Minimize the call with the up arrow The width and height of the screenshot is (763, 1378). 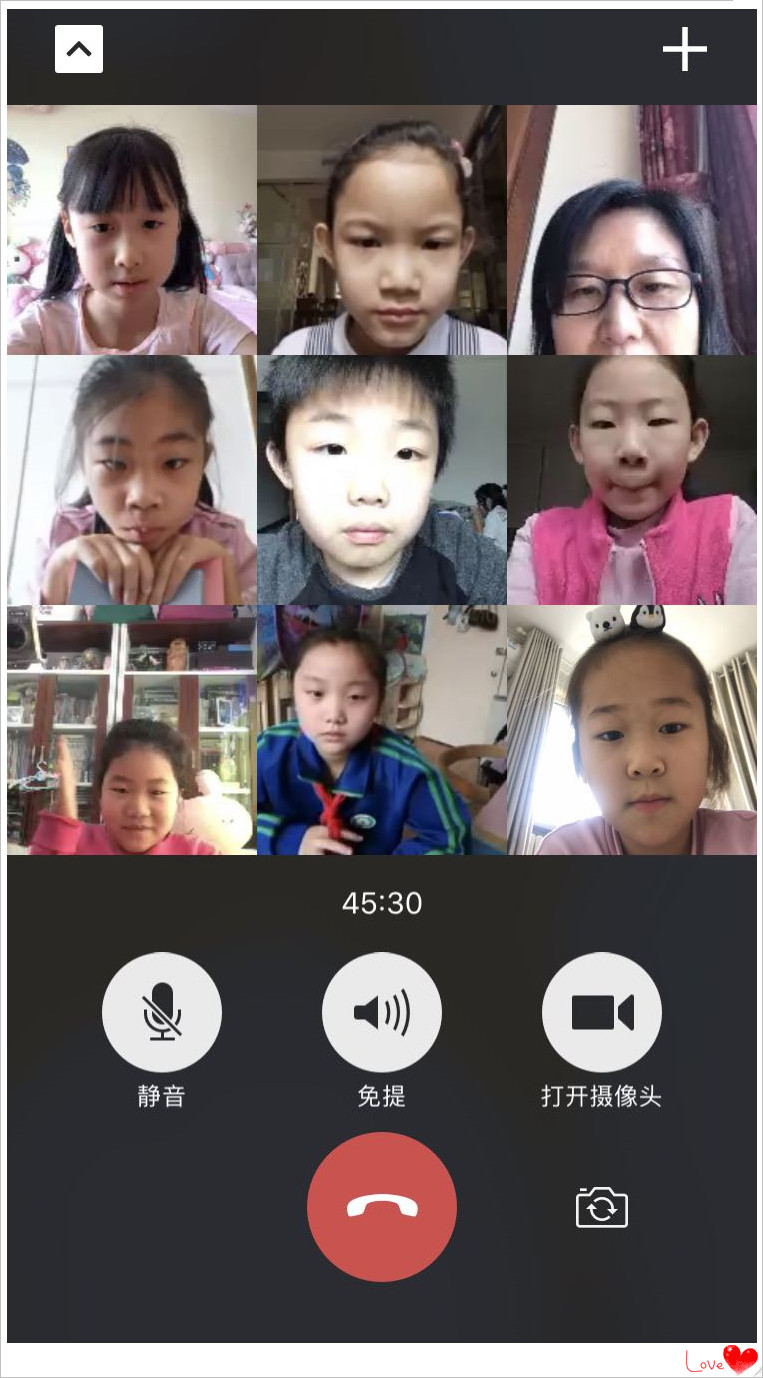pos(78,50)
